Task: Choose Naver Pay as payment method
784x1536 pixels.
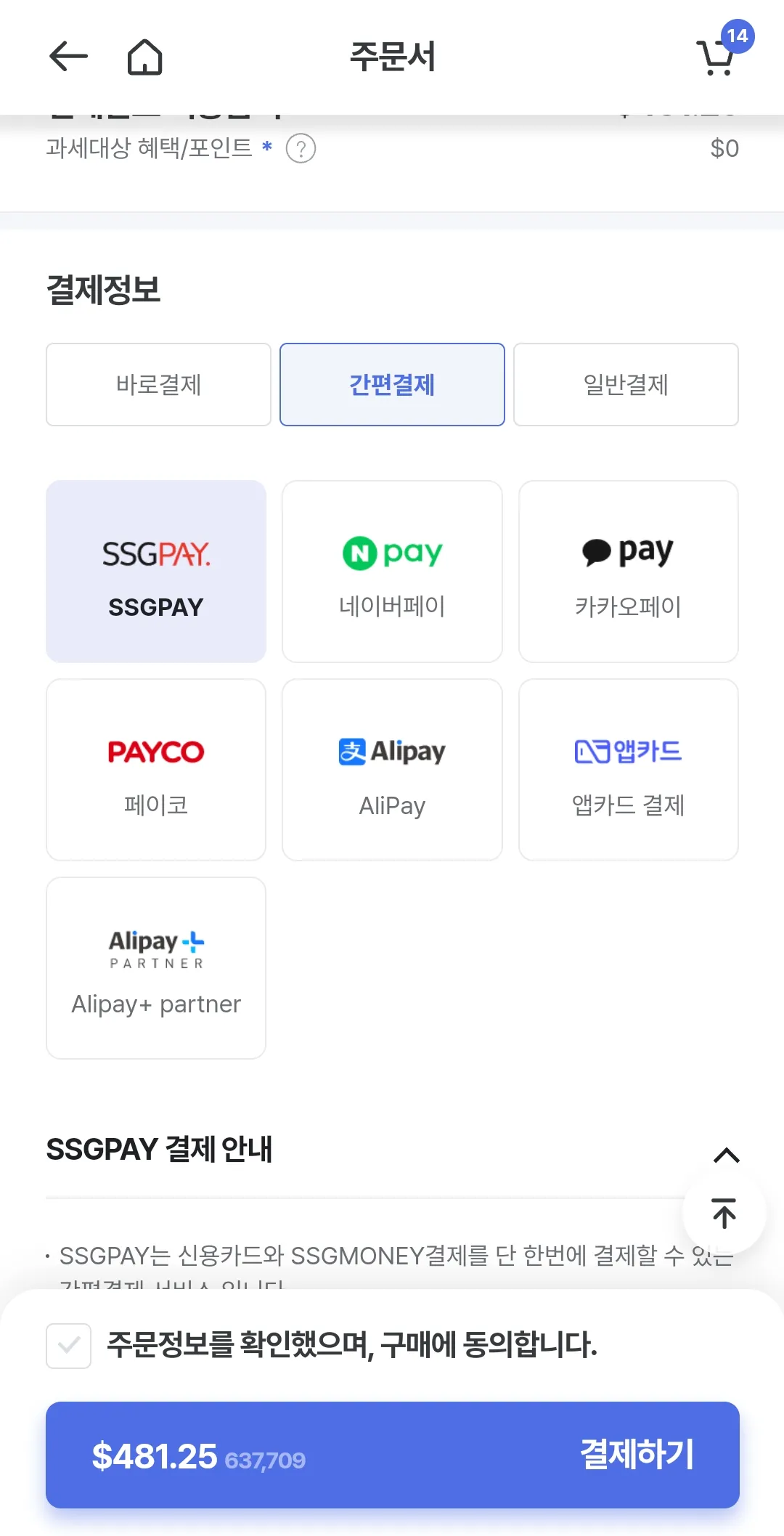Action: point(391,571)
